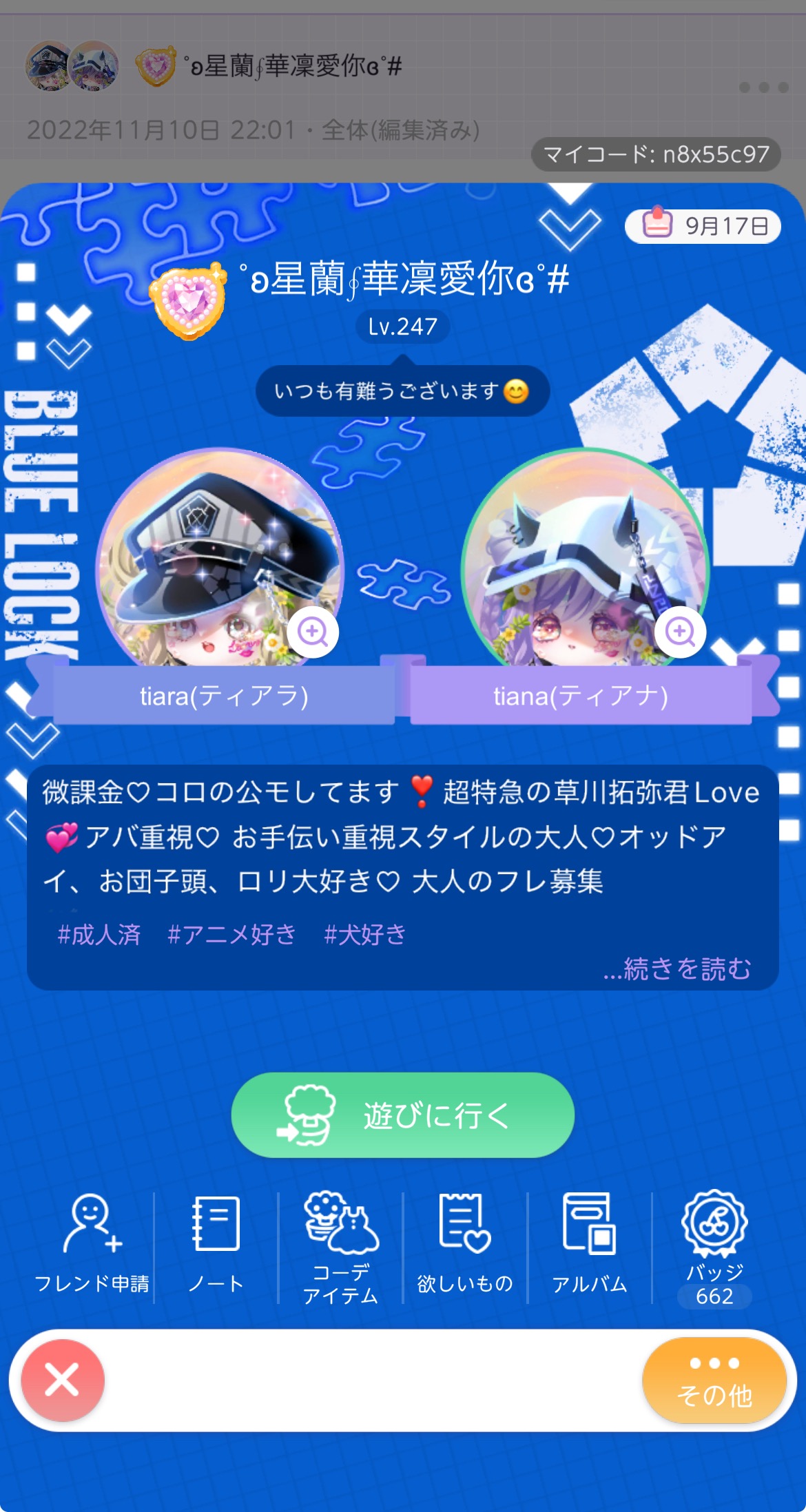Open the その他 menu
This screenshot has width=806, height=1512.
pos(714,1380)
